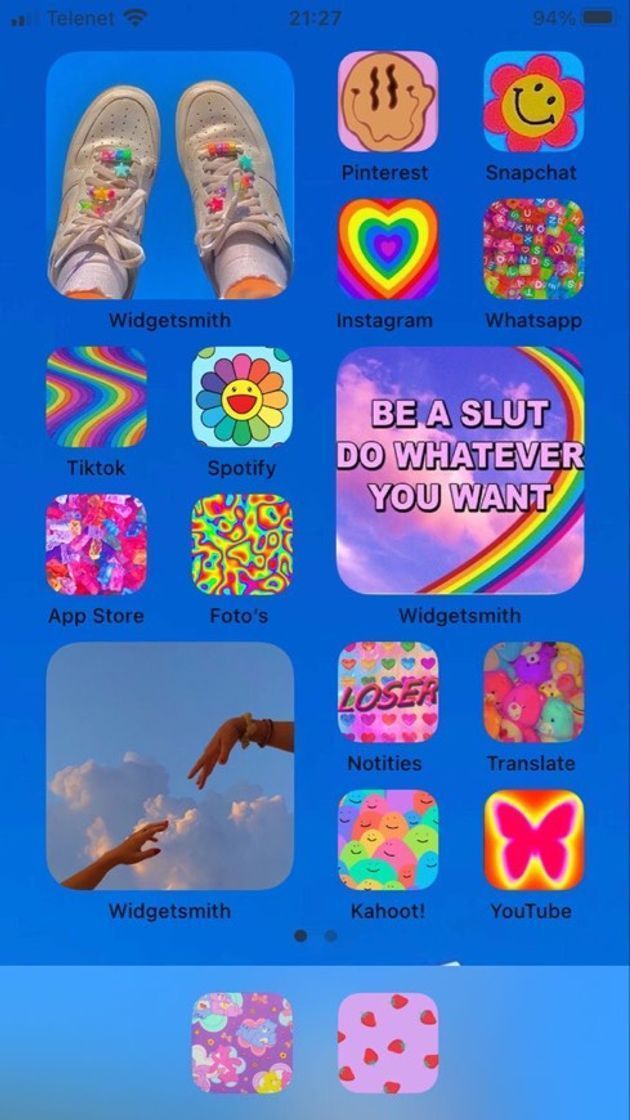The height and width of the screenshot is (1120, 630).
Task: Launch the Translate app
Action: [x=534, y=692]
